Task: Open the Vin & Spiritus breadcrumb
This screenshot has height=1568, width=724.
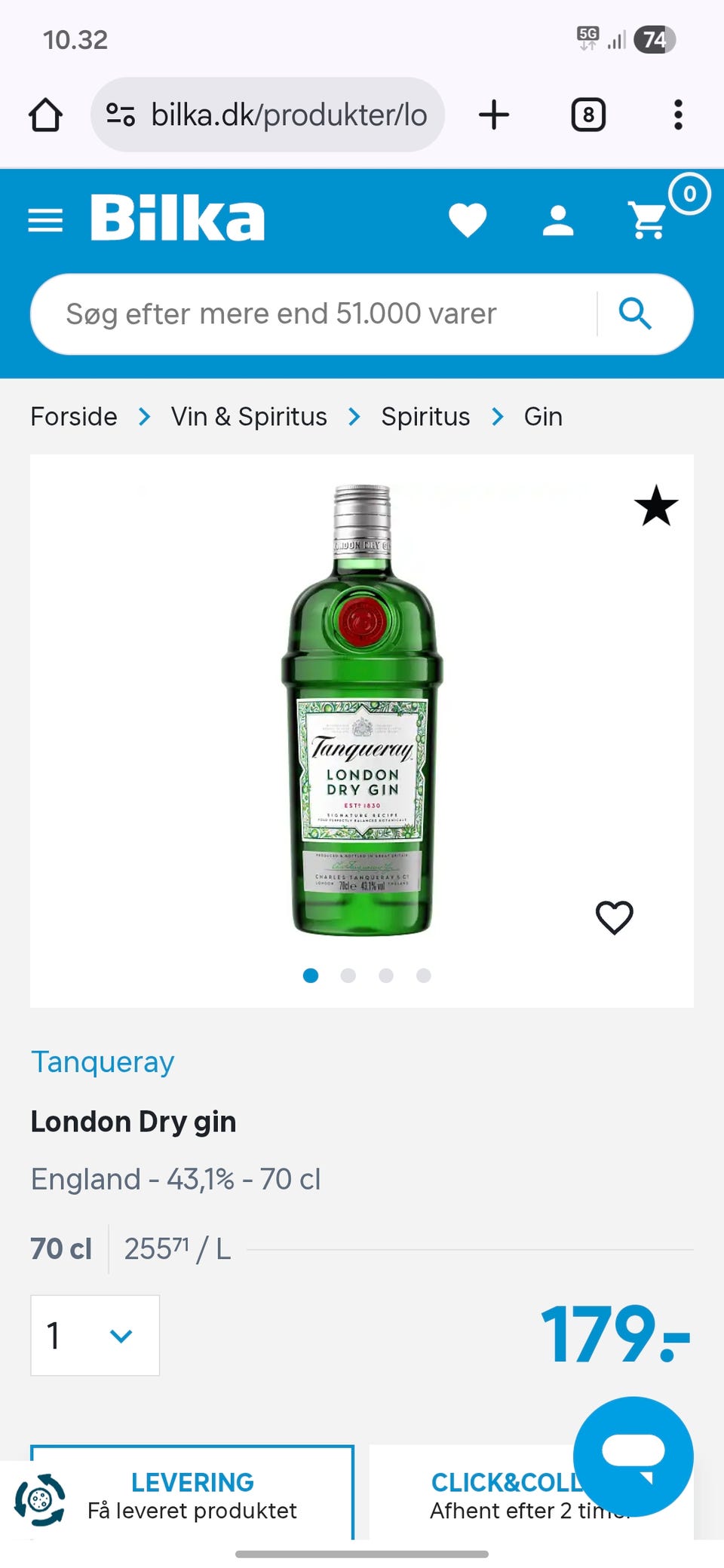Action: (x=249, y=417)
